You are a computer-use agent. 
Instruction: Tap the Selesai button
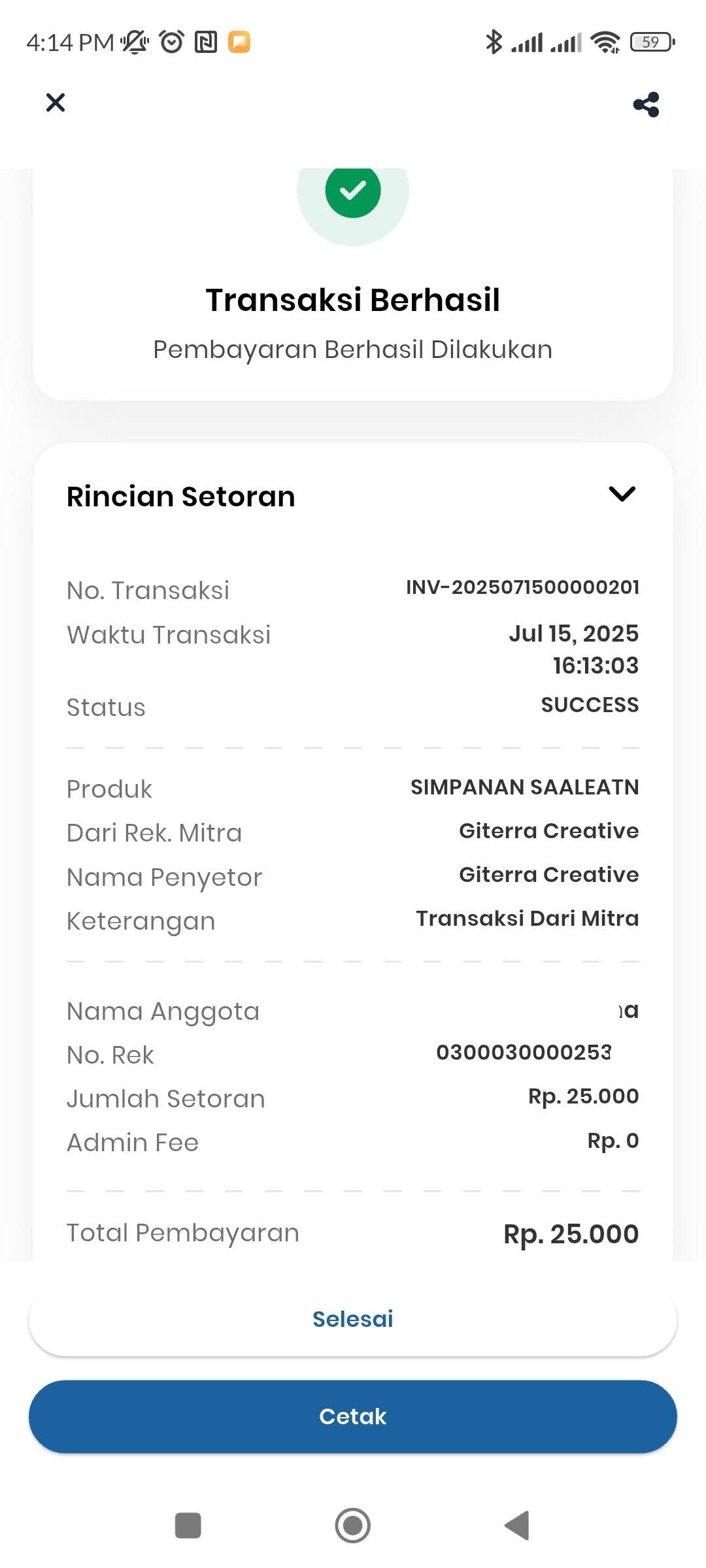[353, 1319]
